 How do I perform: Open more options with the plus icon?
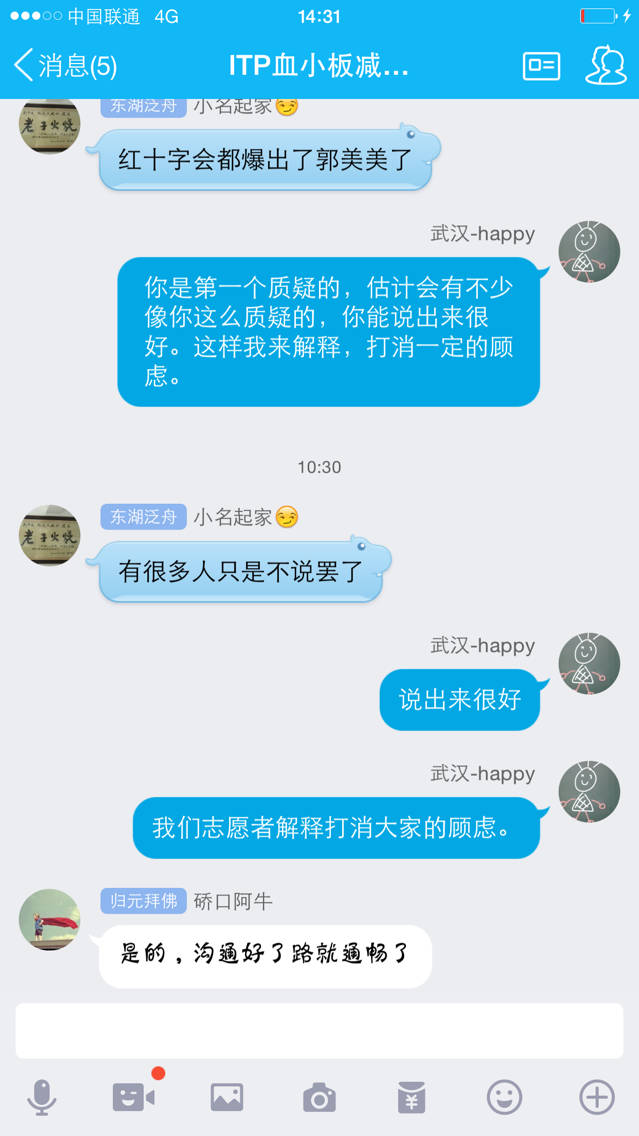[597, 1097]
